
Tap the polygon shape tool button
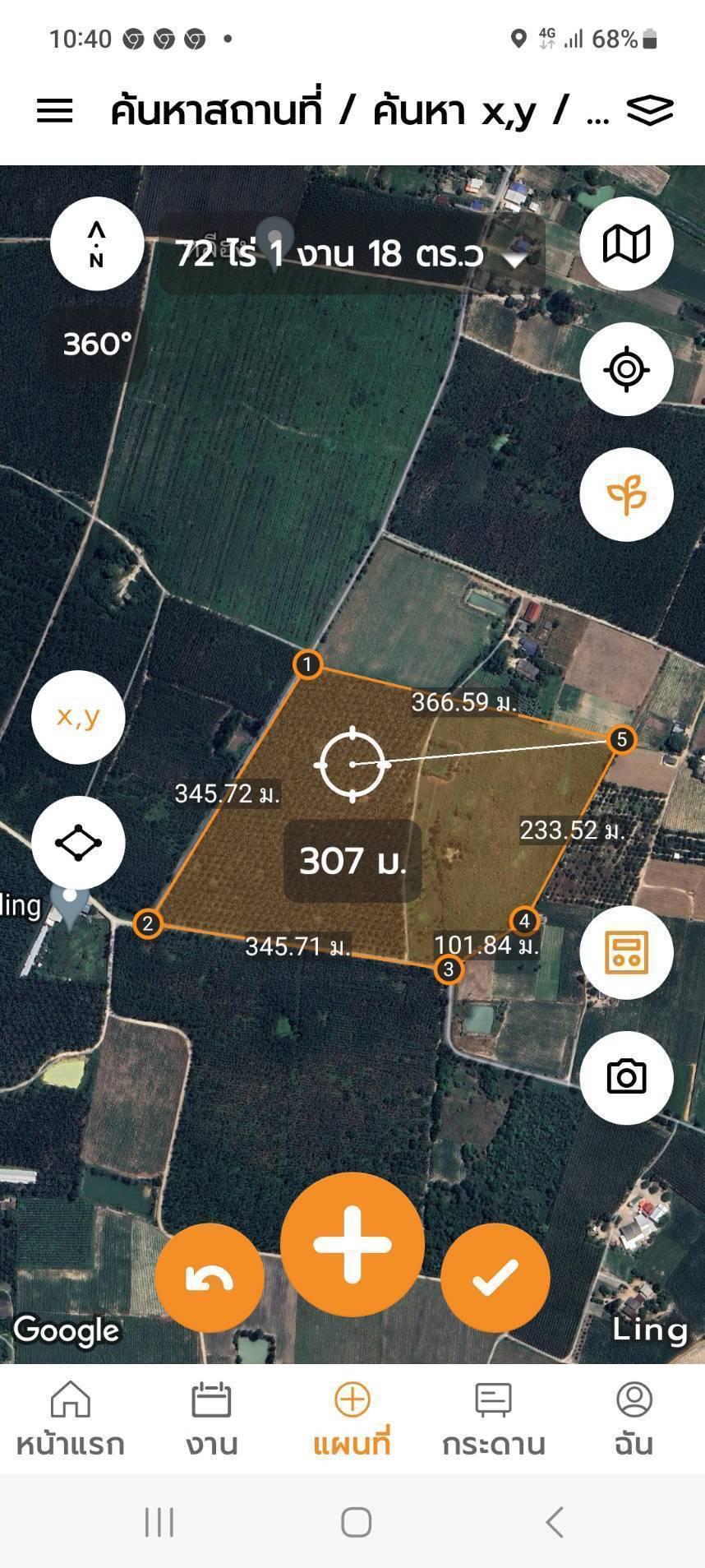(78, 843)
